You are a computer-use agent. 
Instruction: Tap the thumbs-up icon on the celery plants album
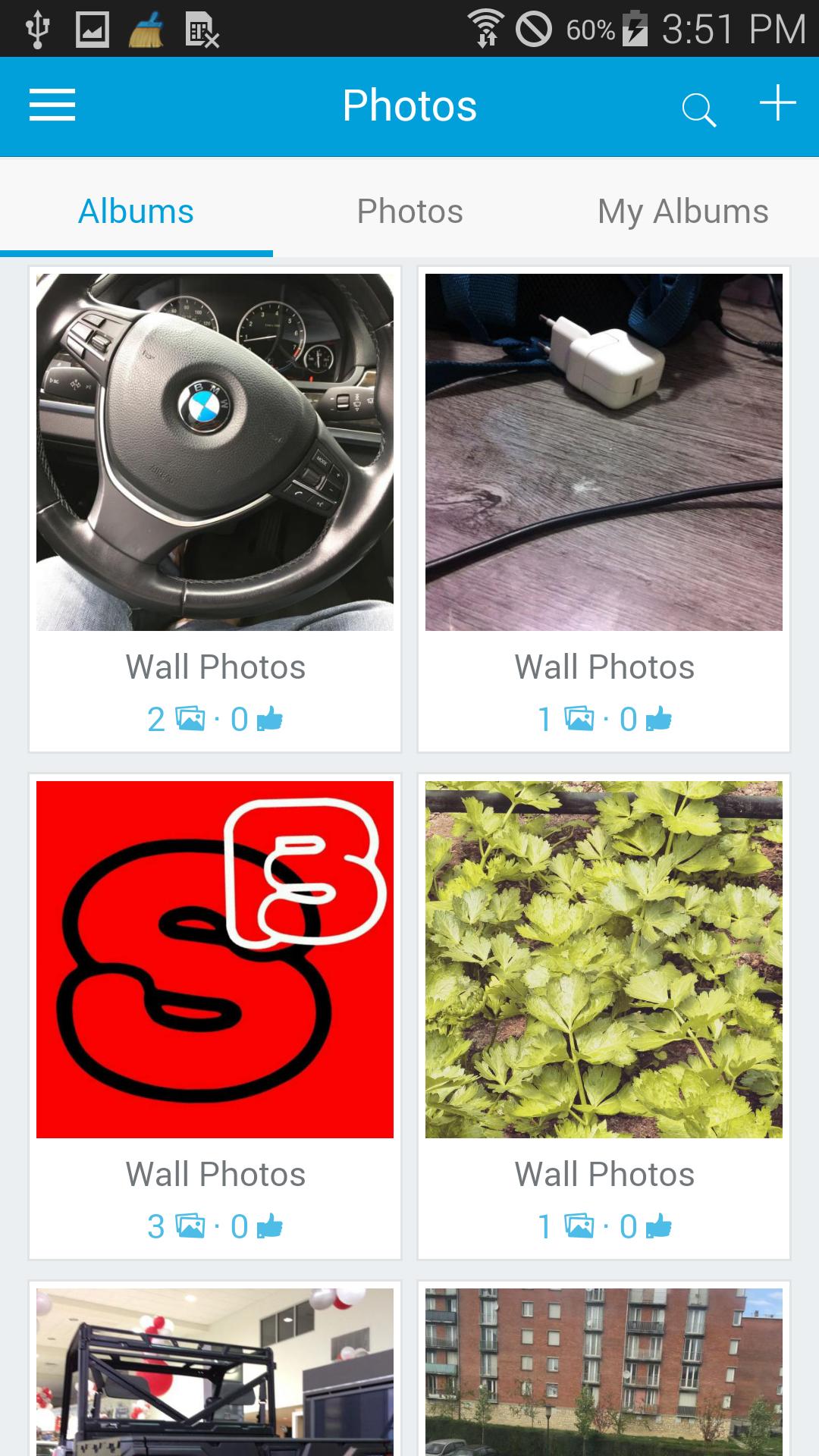point(658,1225)
